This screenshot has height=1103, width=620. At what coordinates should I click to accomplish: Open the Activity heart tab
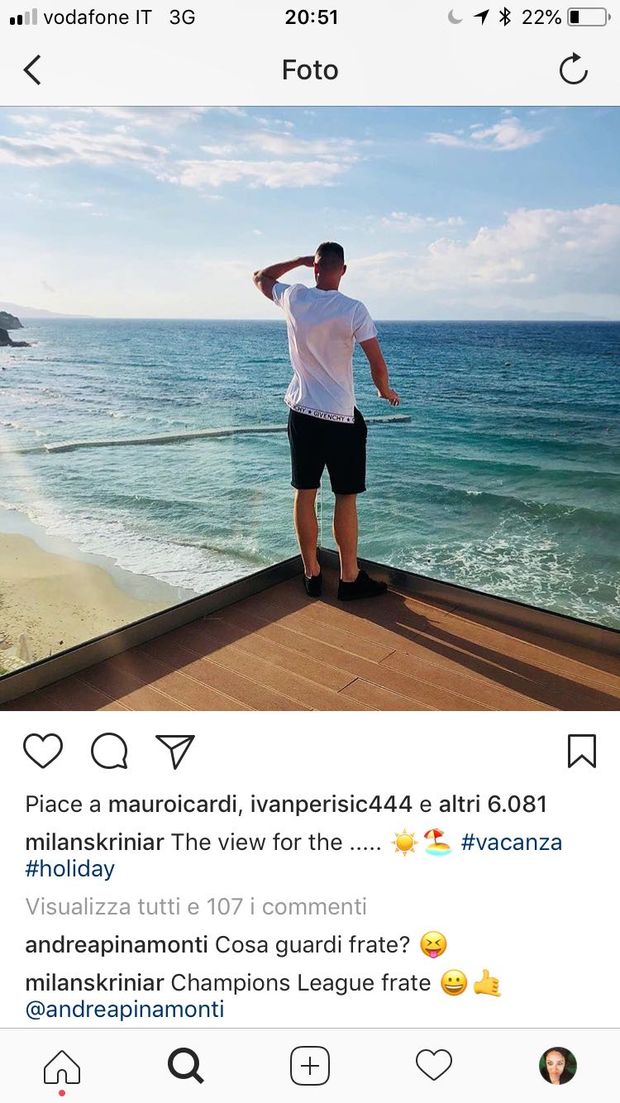pos(434,1067)
